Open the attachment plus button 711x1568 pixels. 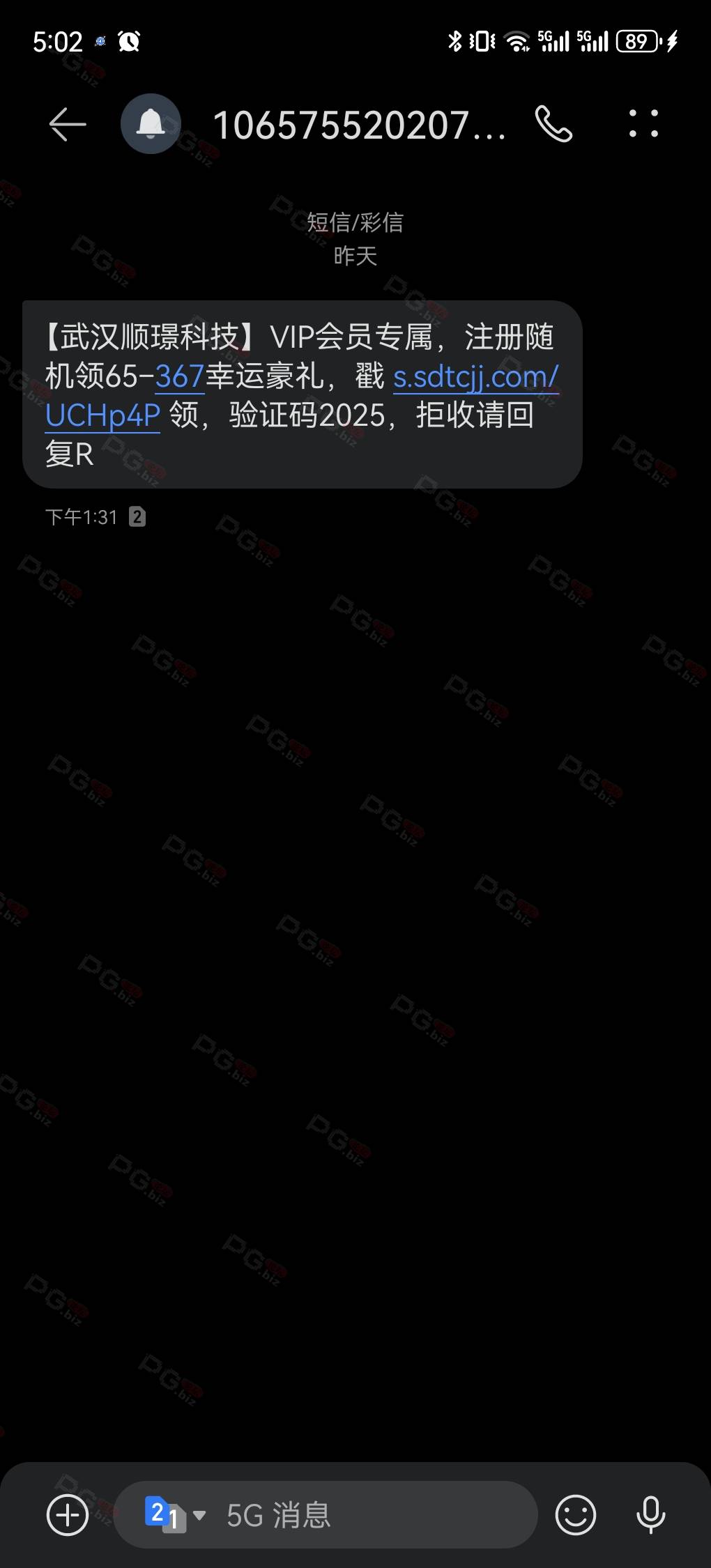(68, 1515)
